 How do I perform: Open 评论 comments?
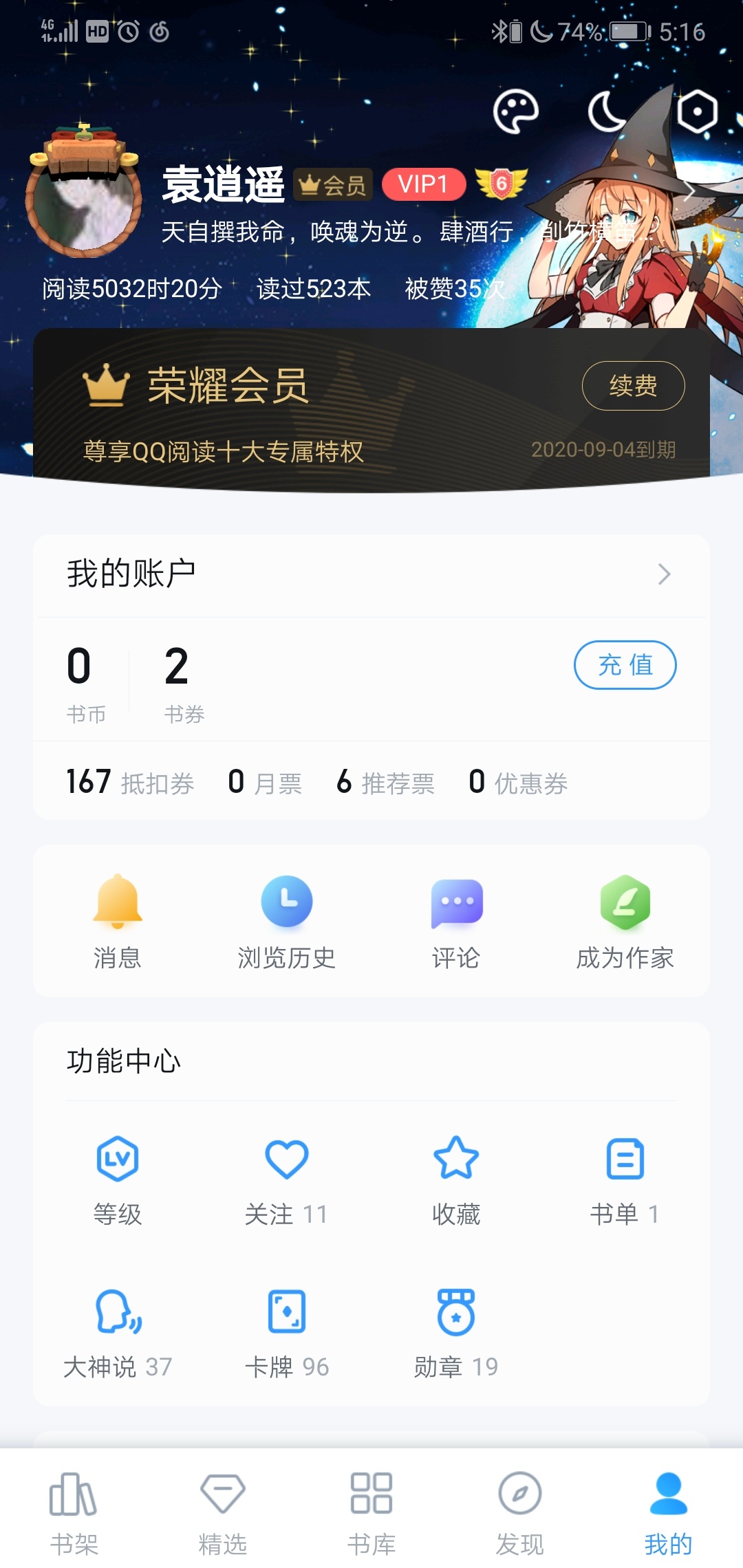tap(456, 922)
